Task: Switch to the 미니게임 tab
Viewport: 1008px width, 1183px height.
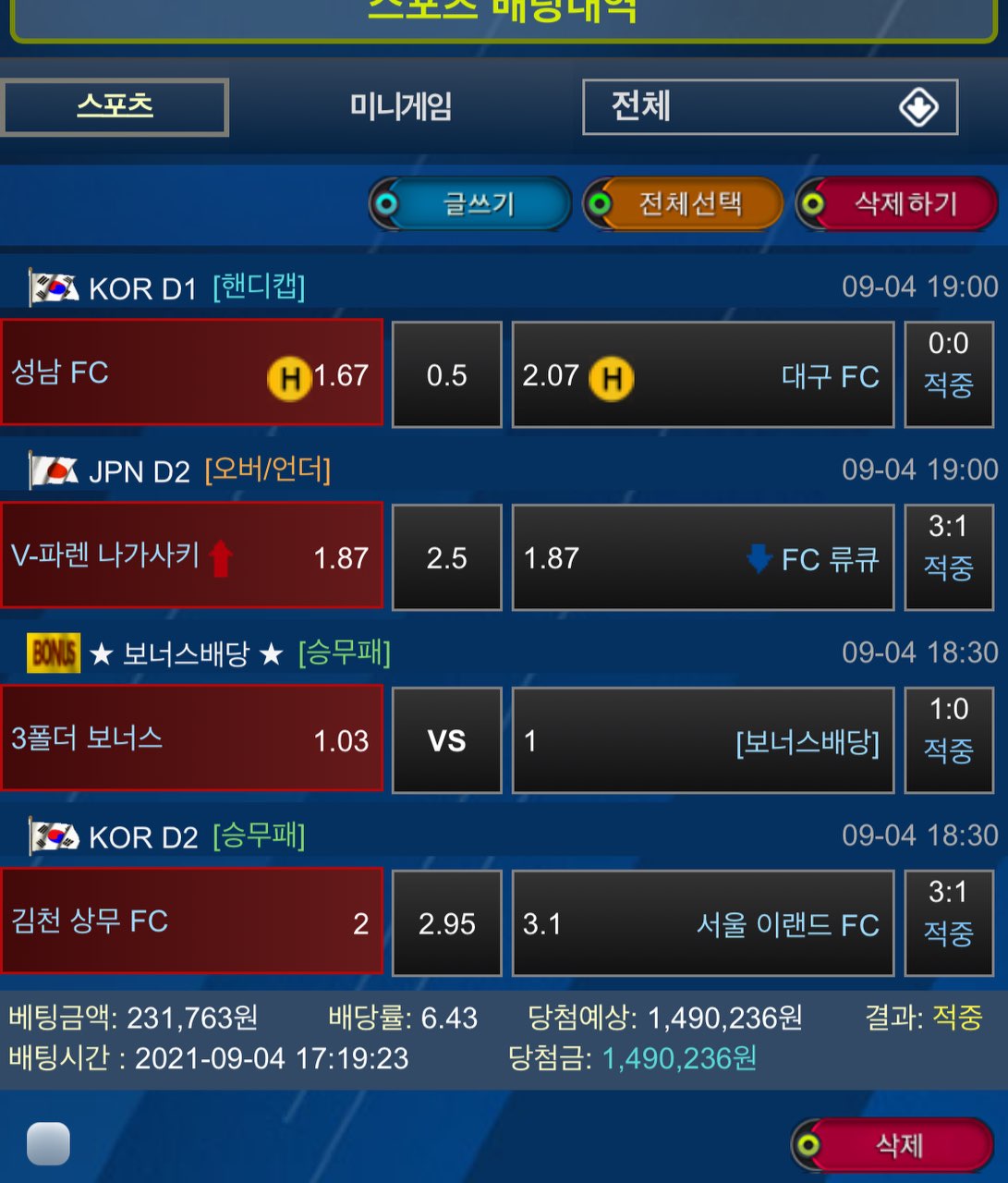Action: 400,106
